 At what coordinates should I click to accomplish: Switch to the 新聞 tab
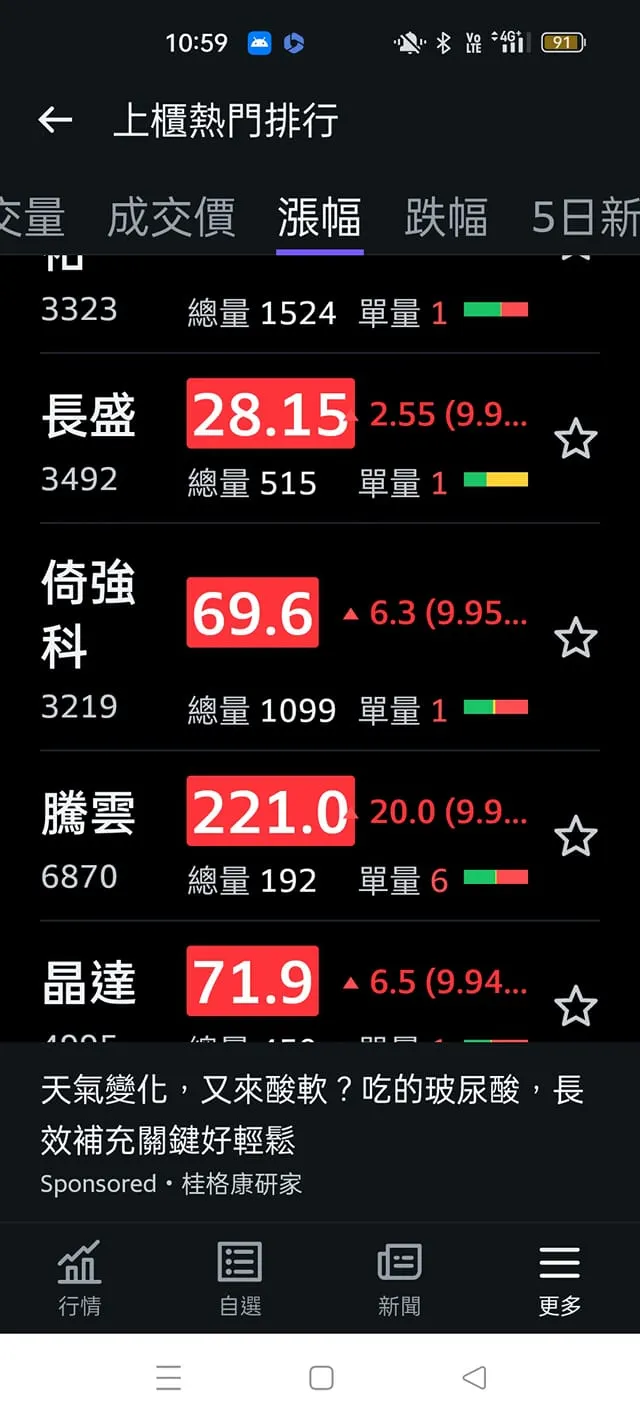pyautogui.click(x=399, y=1278)
